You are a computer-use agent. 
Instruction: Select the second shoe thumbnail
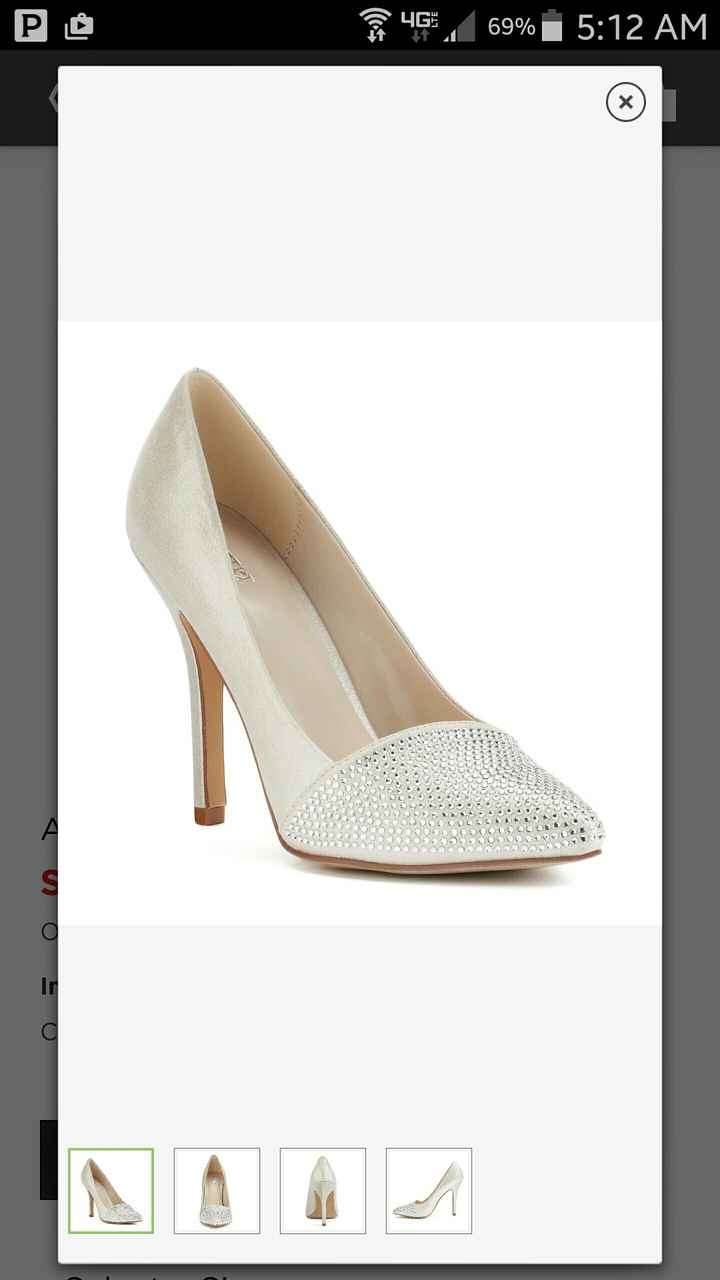(216, 1190)
